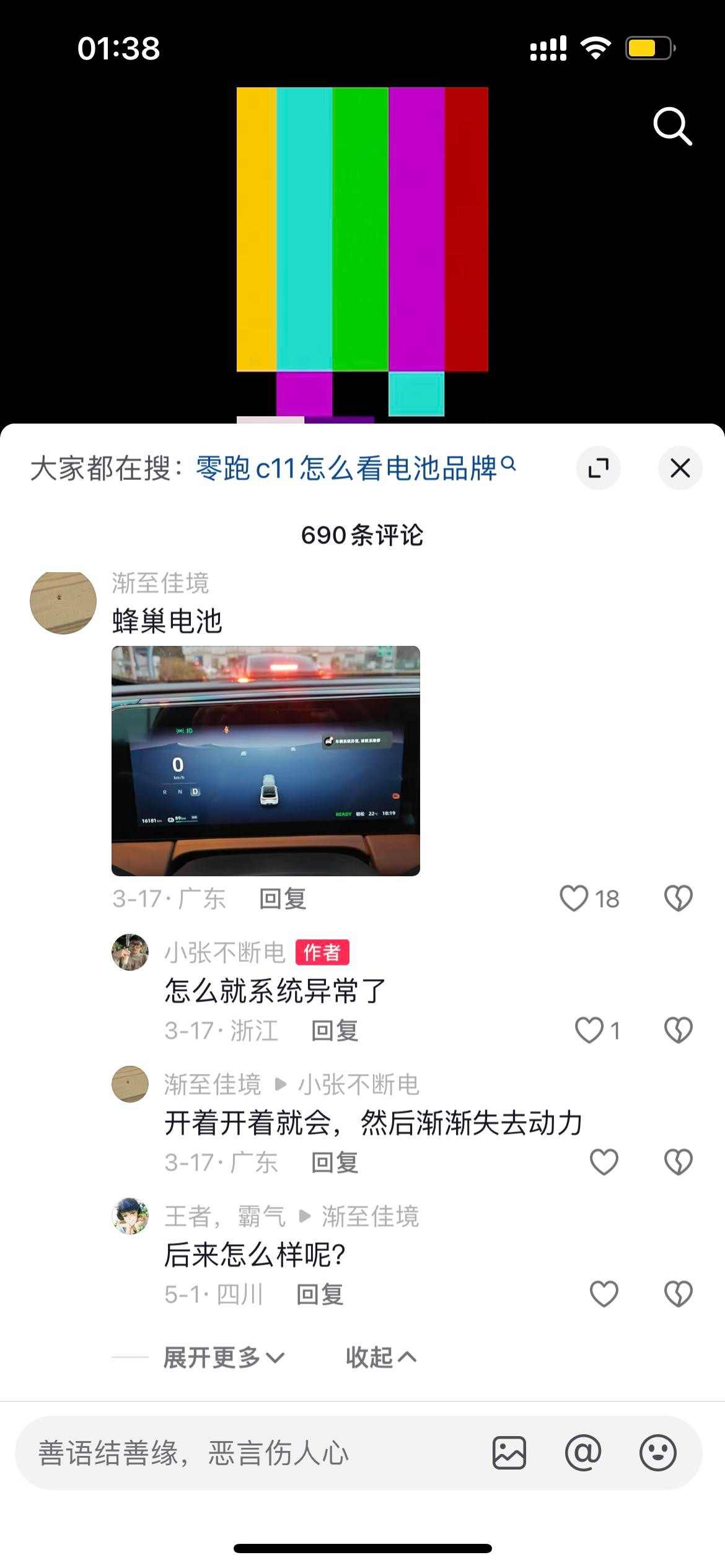Screen dimensions: 725x1568
Task: Attach an image to the comment
Action: coord(509,1453)
